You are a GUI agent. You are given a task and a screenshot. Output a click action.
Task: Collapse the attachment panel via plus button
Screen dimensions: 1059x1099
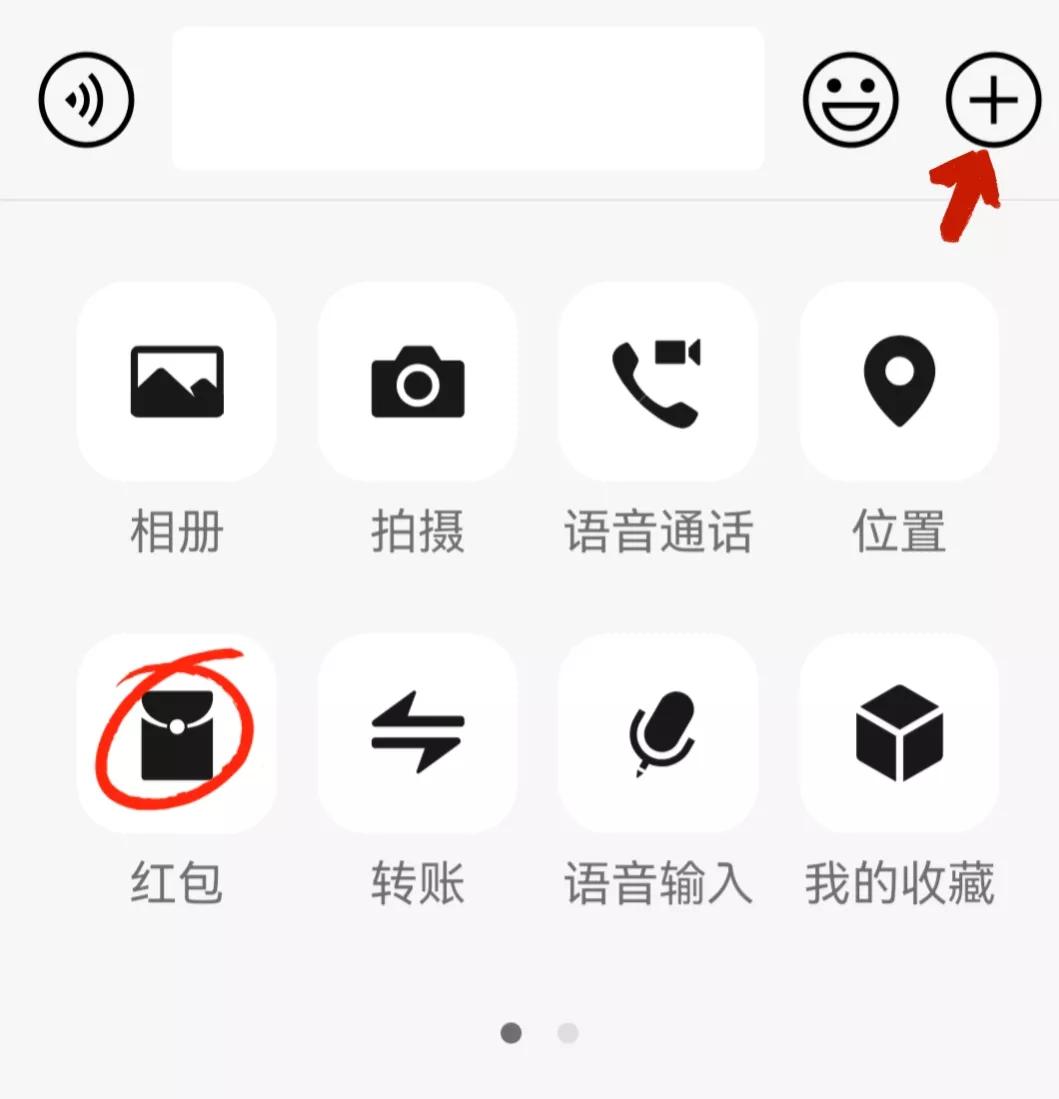click(993, 99)
